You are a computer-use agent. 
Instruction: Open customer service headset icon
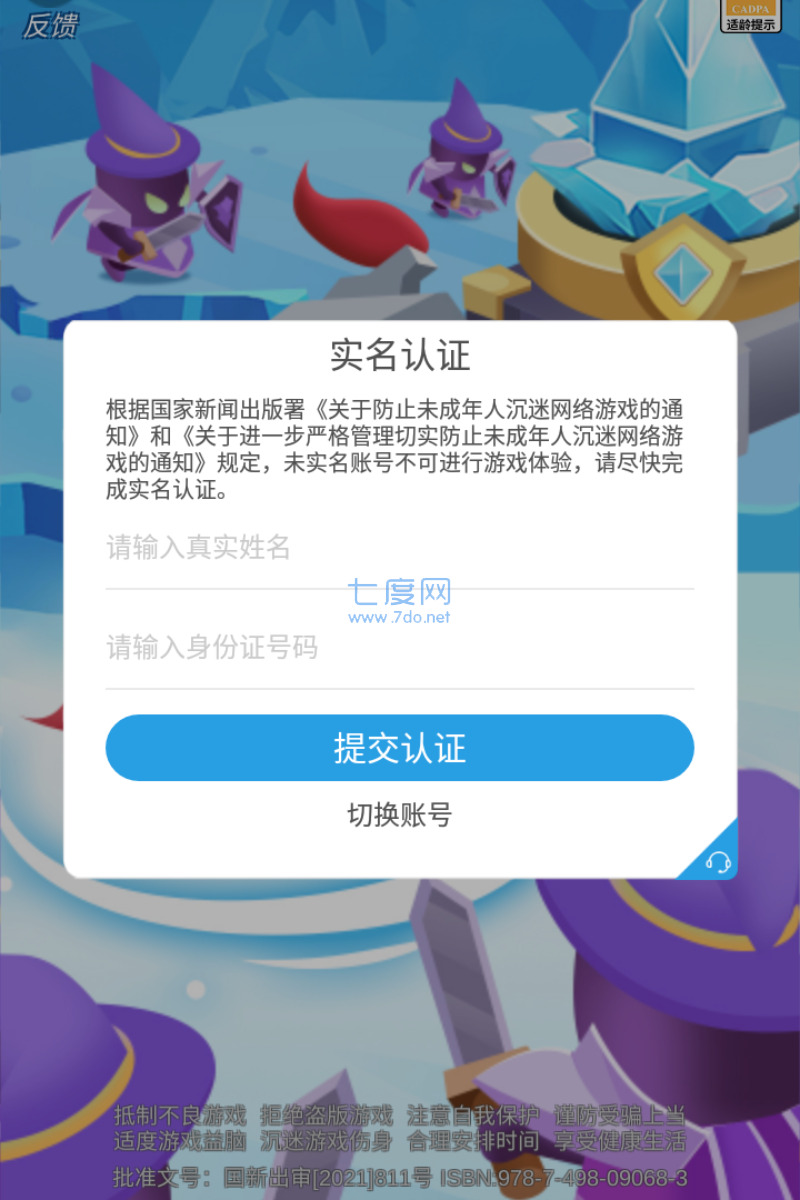(717, 861)
